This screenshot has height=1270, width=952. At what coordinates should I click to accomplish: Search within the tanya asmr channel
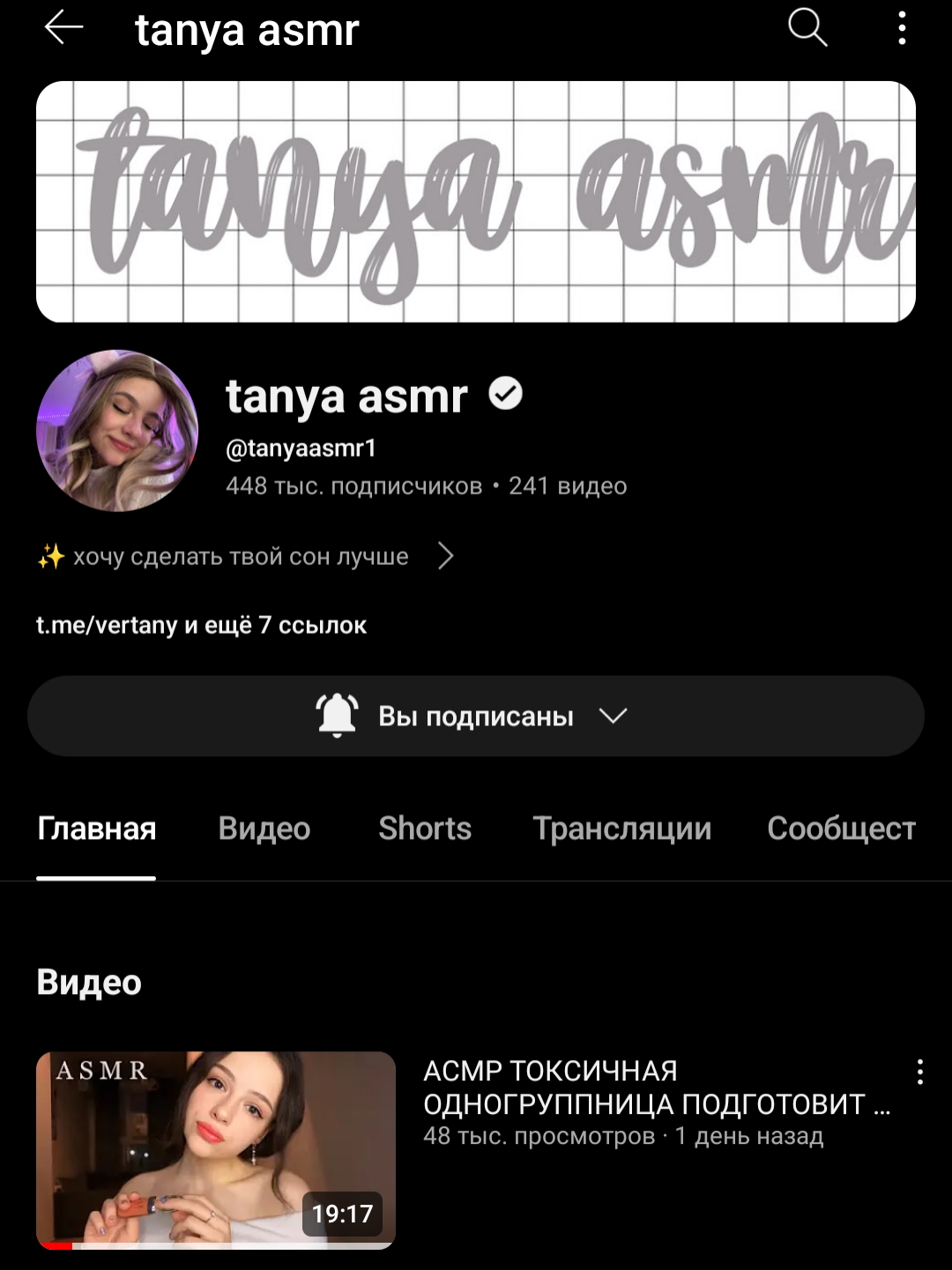[807, 28]
